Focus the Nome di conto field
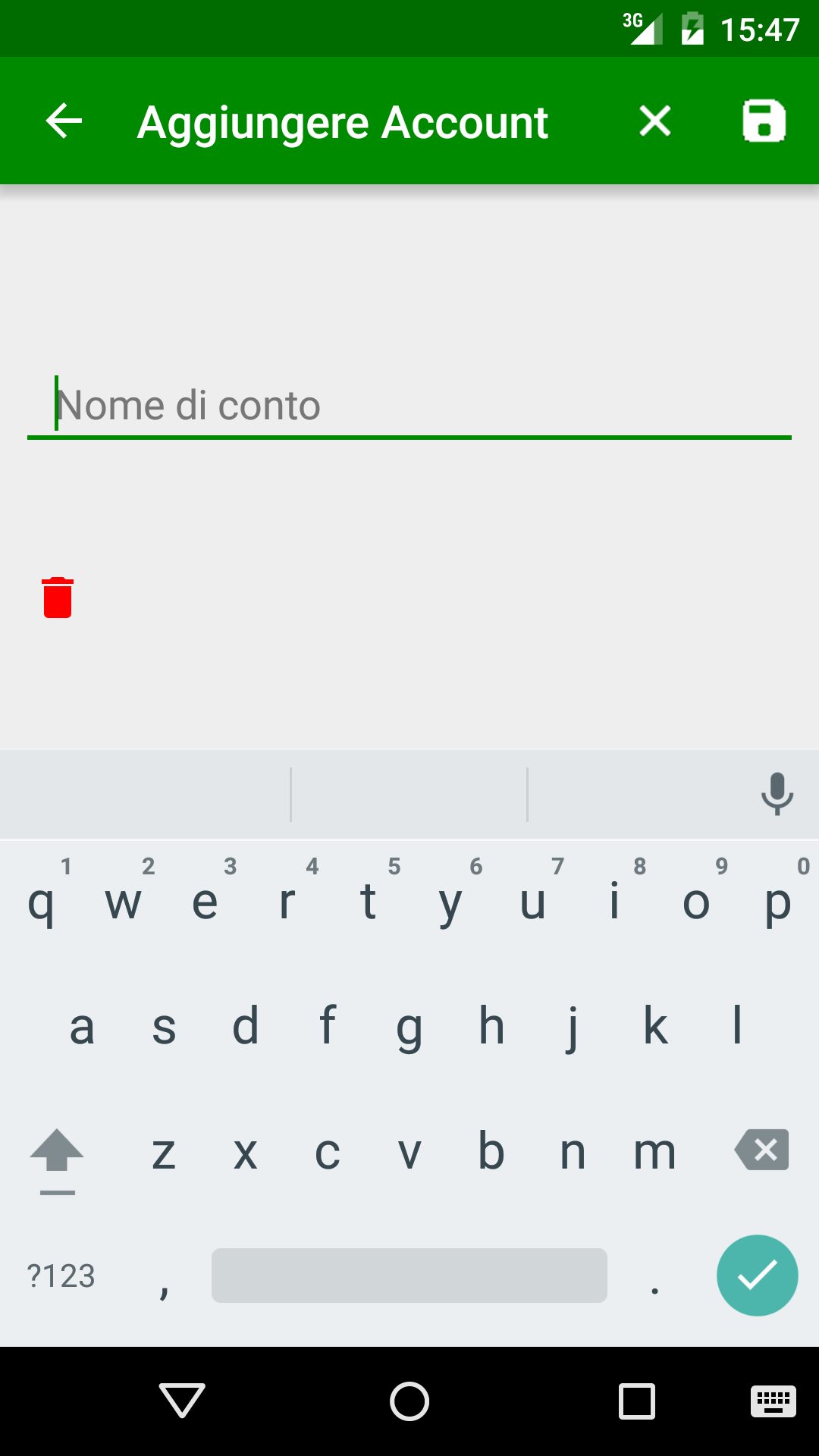The width and height of the screenshot is (819, 1456). (409, 406)
